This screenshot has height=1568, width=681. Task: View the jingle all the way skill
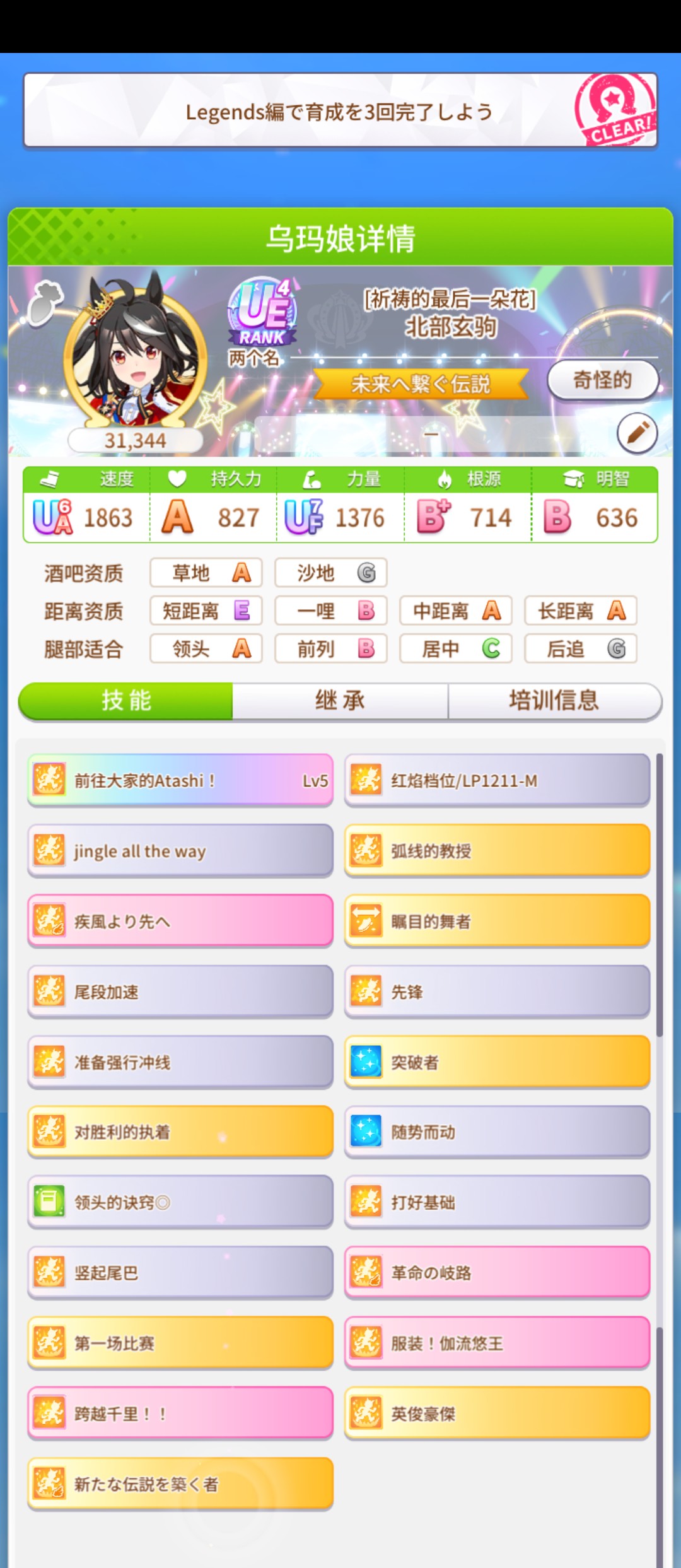pyautogui.click(x=180, y=851)
